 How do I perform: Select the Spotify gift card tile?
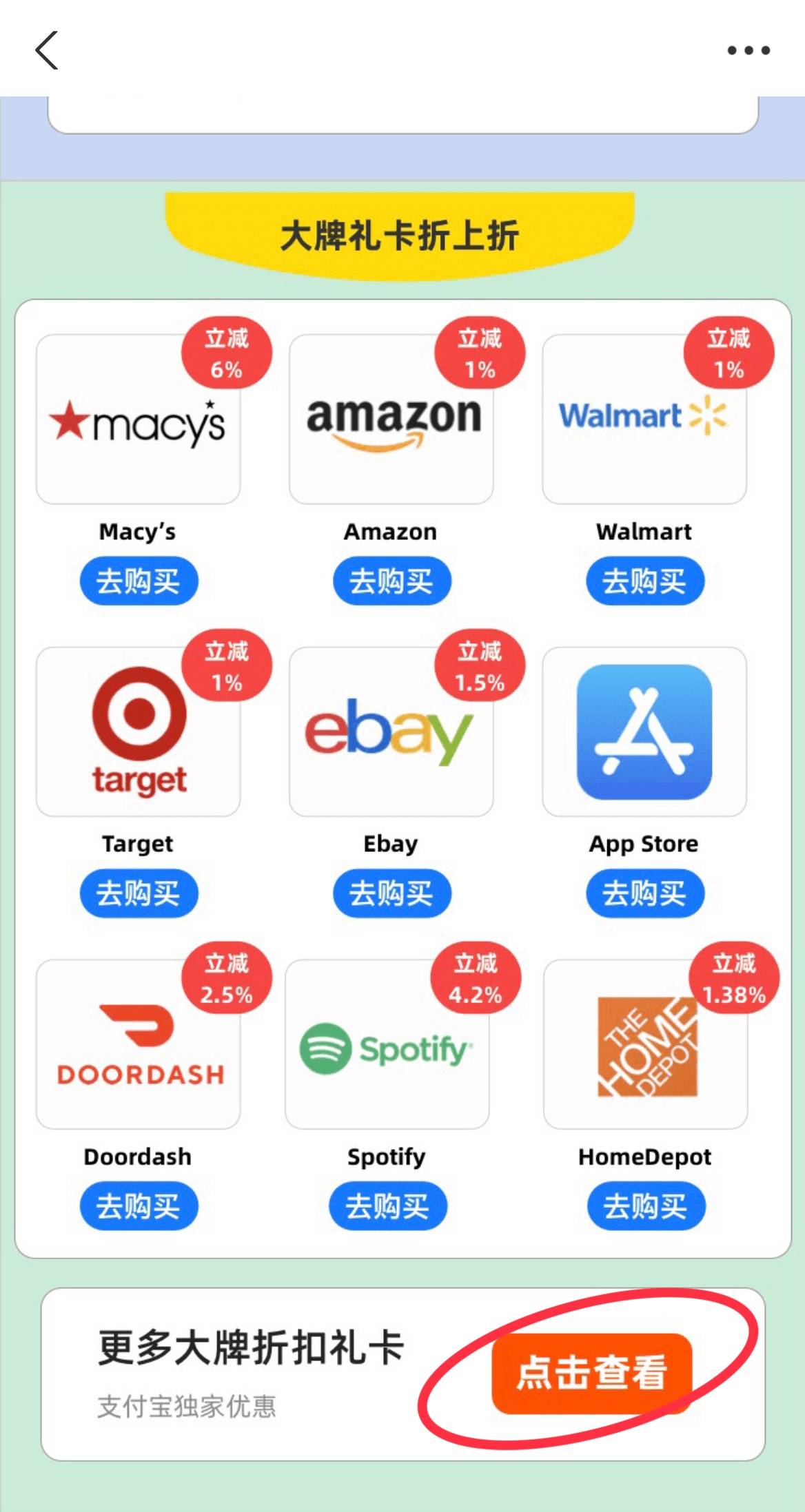point(387,1044)
